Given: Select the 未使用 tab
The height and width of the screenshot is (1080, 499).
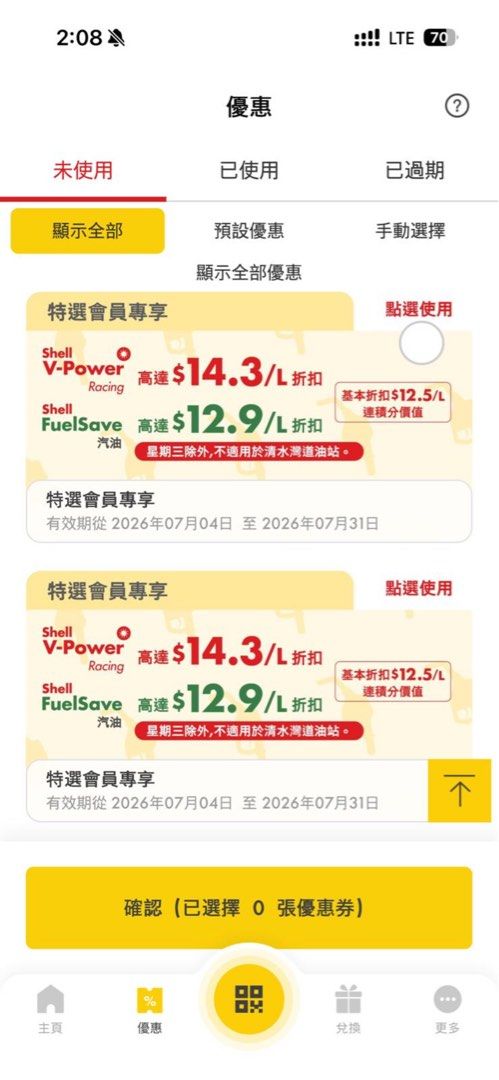Looking at the screenshot, I should (x=83, y=170).
